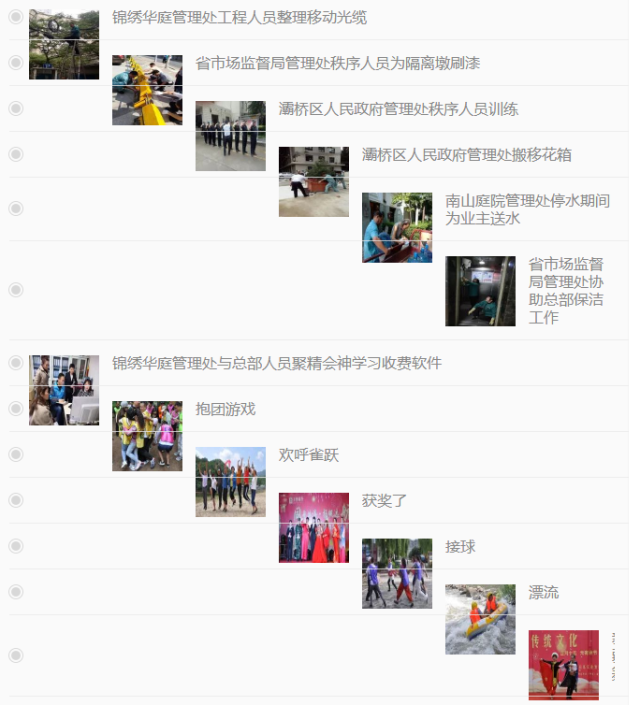Select 锦绣华庭管理处与总部人员聚精会神学习收费软件 option
The width and height of the screenshot is (640, 705).
[x=16, y=362]
